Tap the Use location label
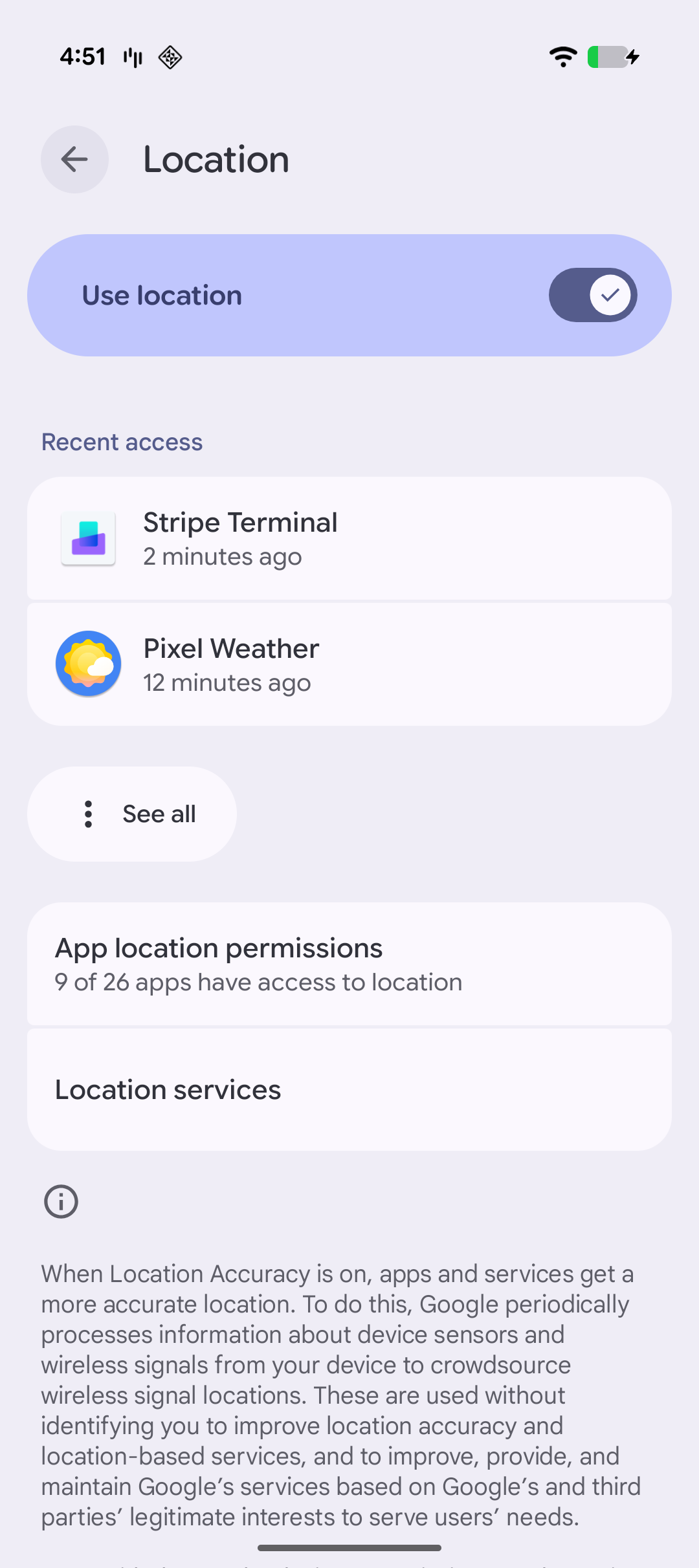The width and height of the screenshot is (699, 1568). tap(161, 295)
